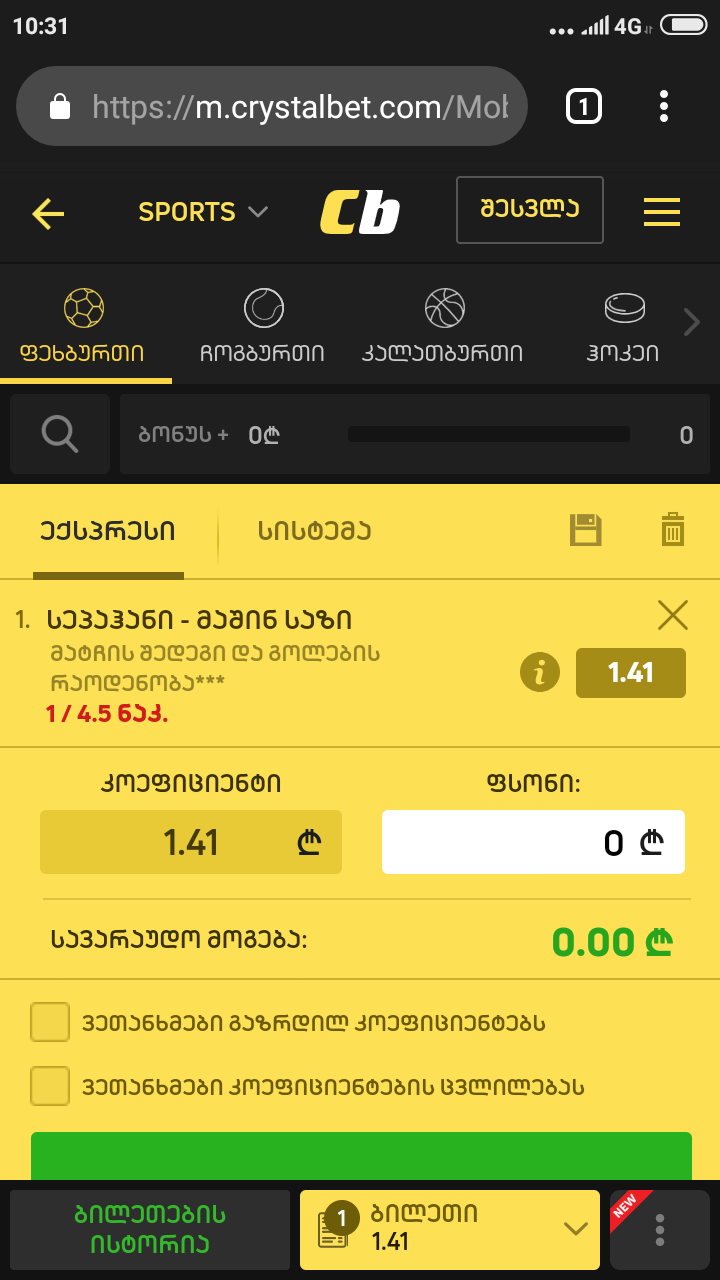Remove the სეპაჰანი - მაშინ საზი bet

(673, 616)
